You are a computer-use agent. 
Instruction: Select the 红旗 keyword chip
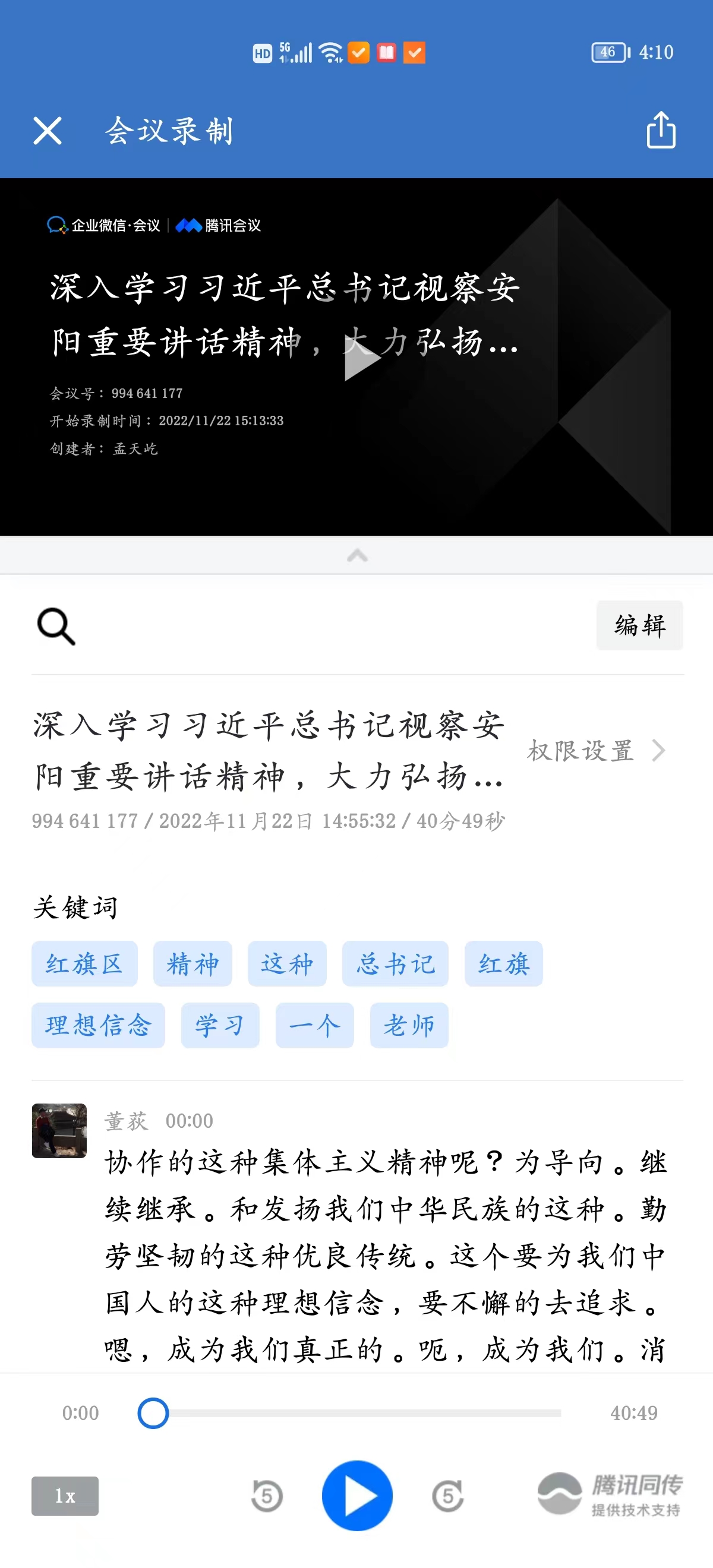tap(503, 964)
